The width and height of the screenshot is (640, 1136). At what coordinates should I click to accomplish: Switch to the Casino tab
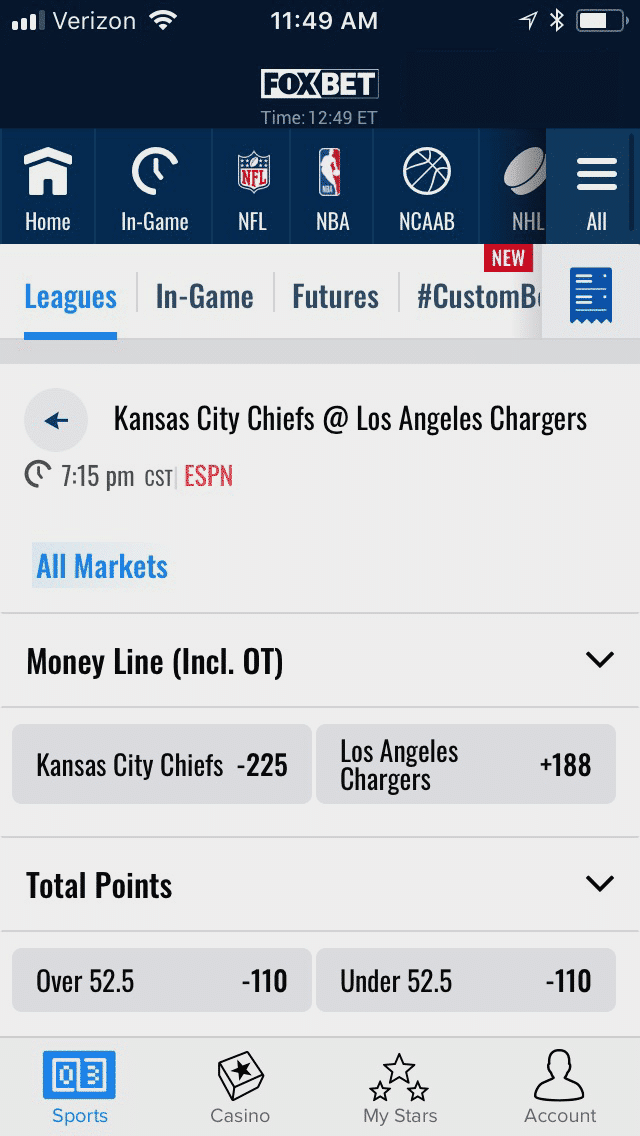(x=240, y=1087)
